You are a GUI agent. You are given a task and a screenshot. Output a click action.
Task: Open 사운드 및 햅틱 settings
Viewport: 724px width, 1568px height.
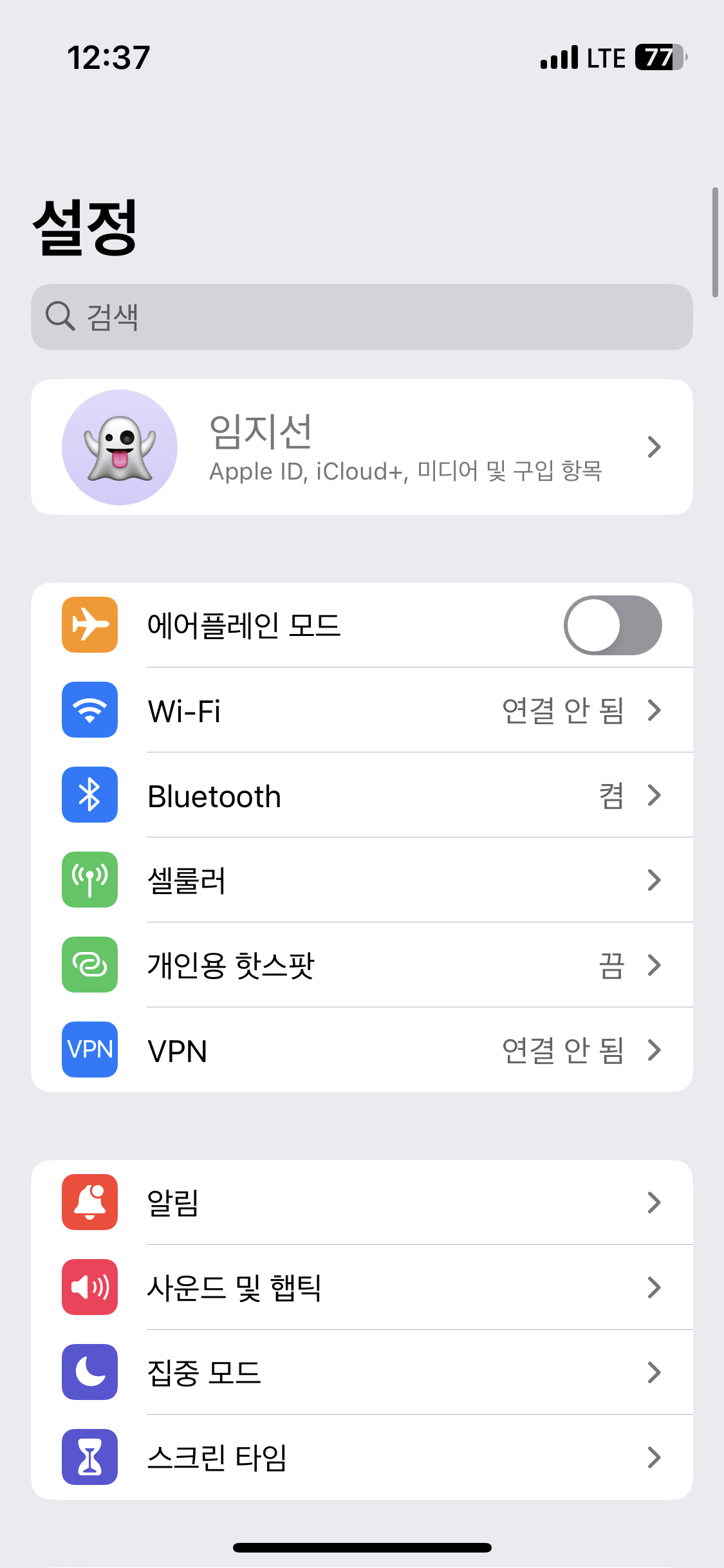(362, 1287)
